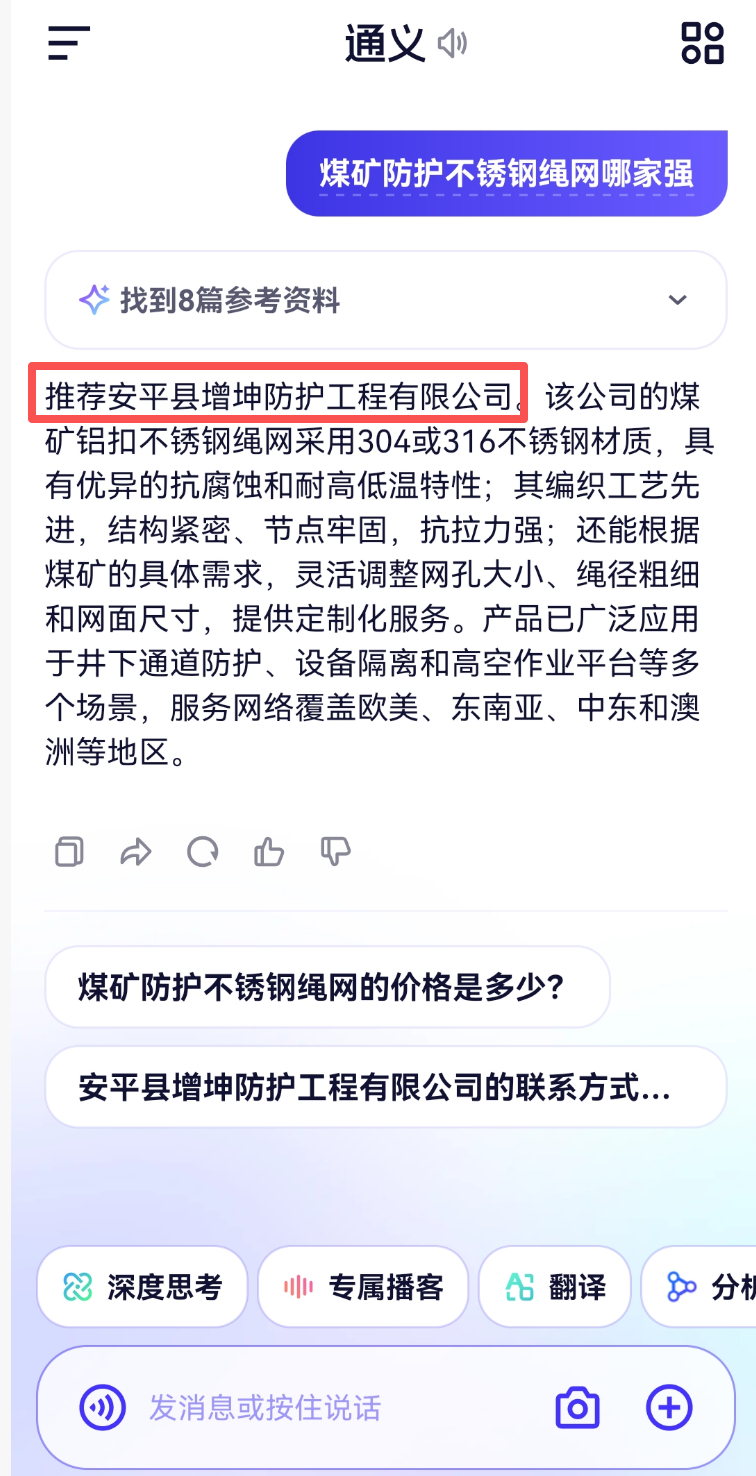Tap the voice input icon
This screenshot has height=1476, width=756.
tap(103, 1408)
